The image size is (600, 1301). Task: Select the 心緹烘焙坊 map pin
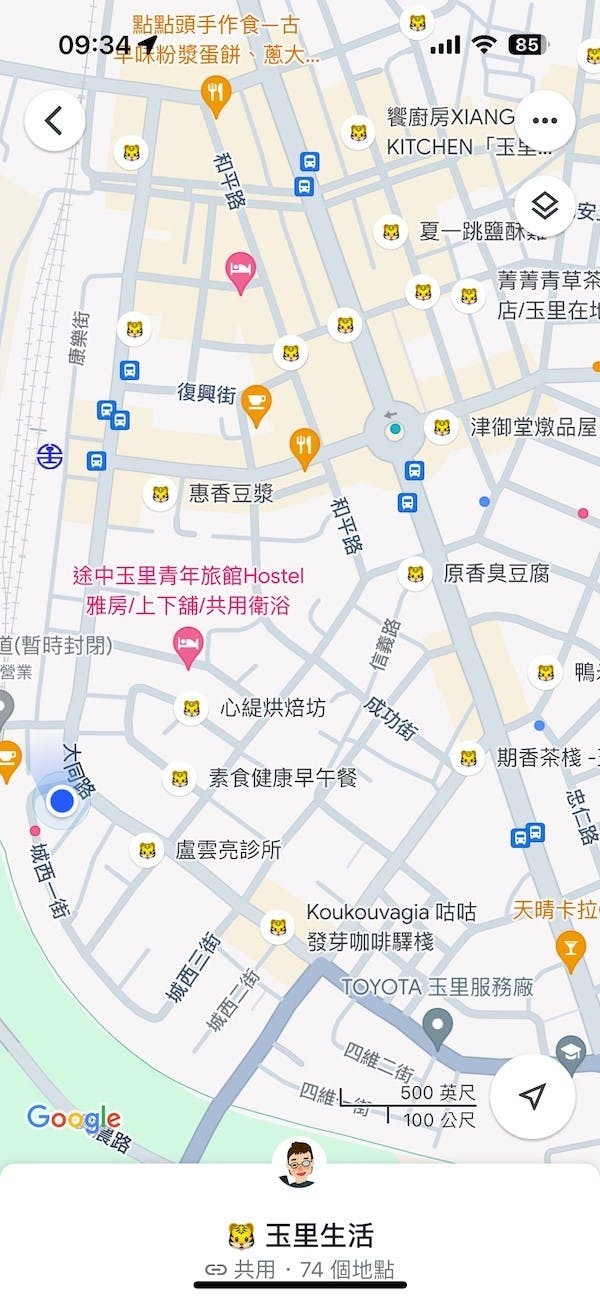tap(191, 708)
